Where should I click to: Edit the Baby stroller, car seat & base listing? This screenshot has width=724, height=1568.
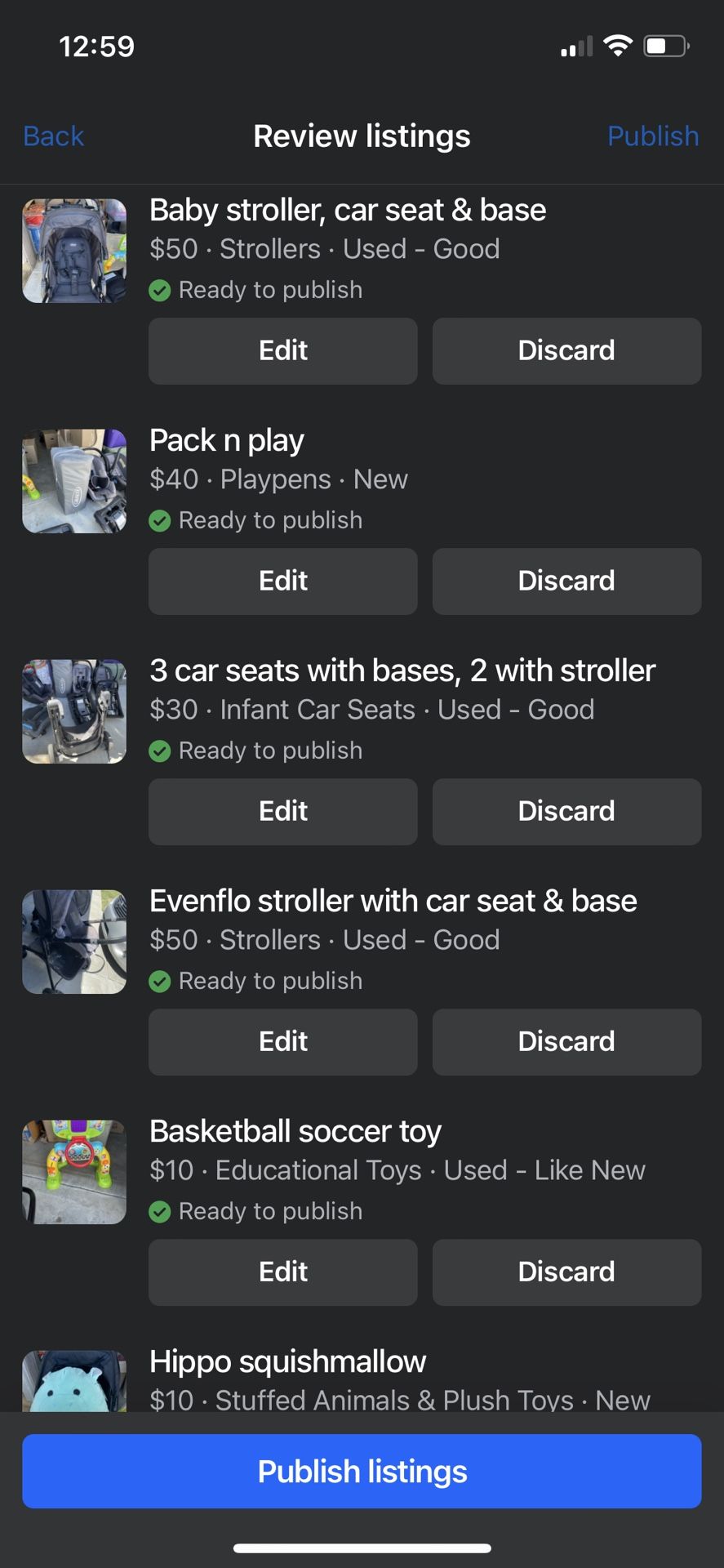click(x=282, y=350)
